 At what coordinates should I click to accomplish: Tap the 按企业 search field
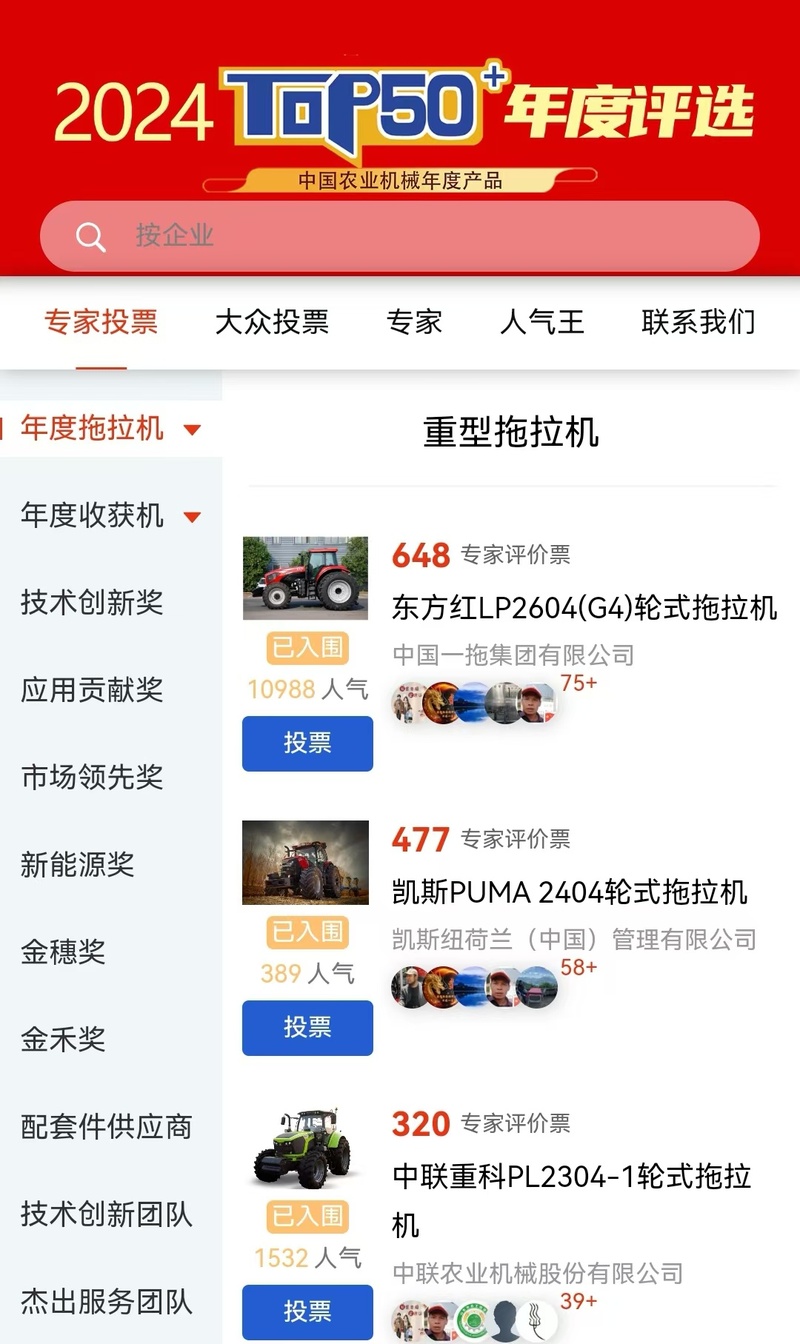click(x=400, y=236)
